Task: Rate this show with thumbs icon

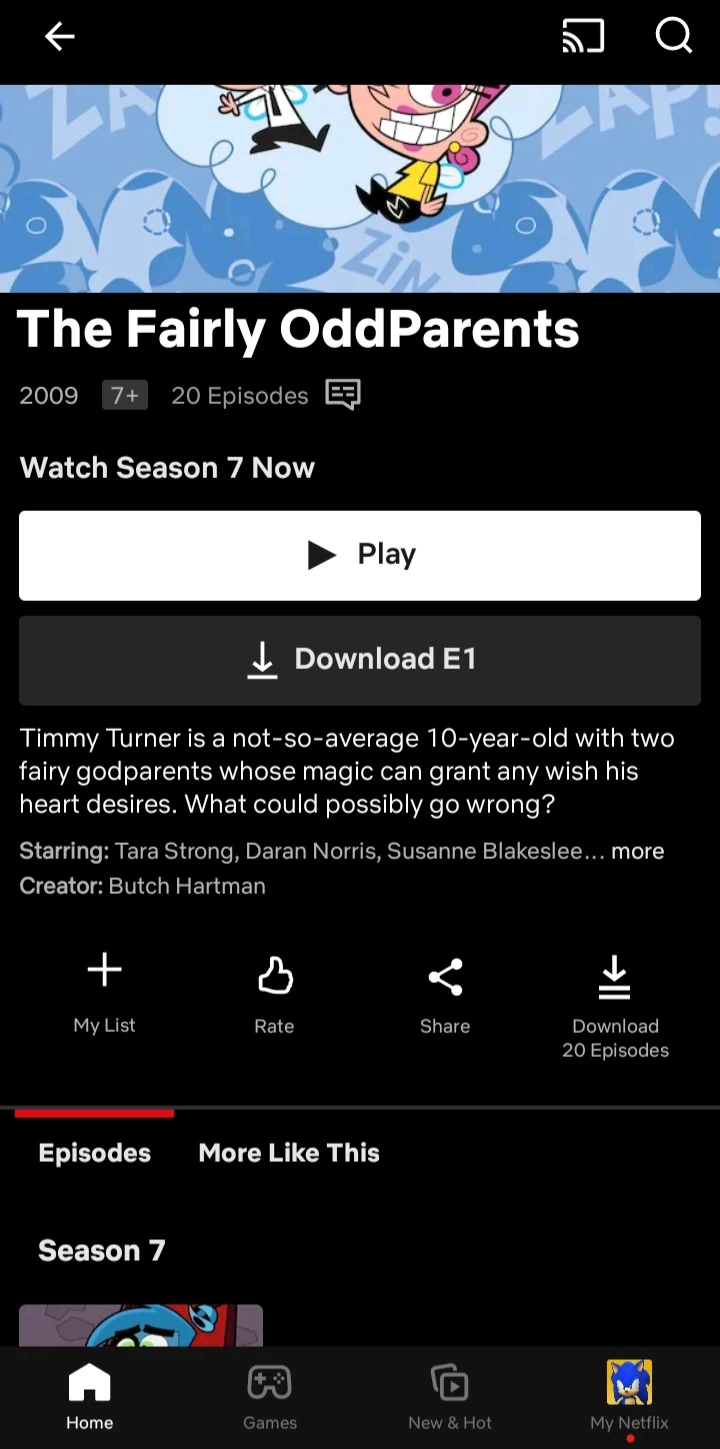Action: tap(274, 993)
